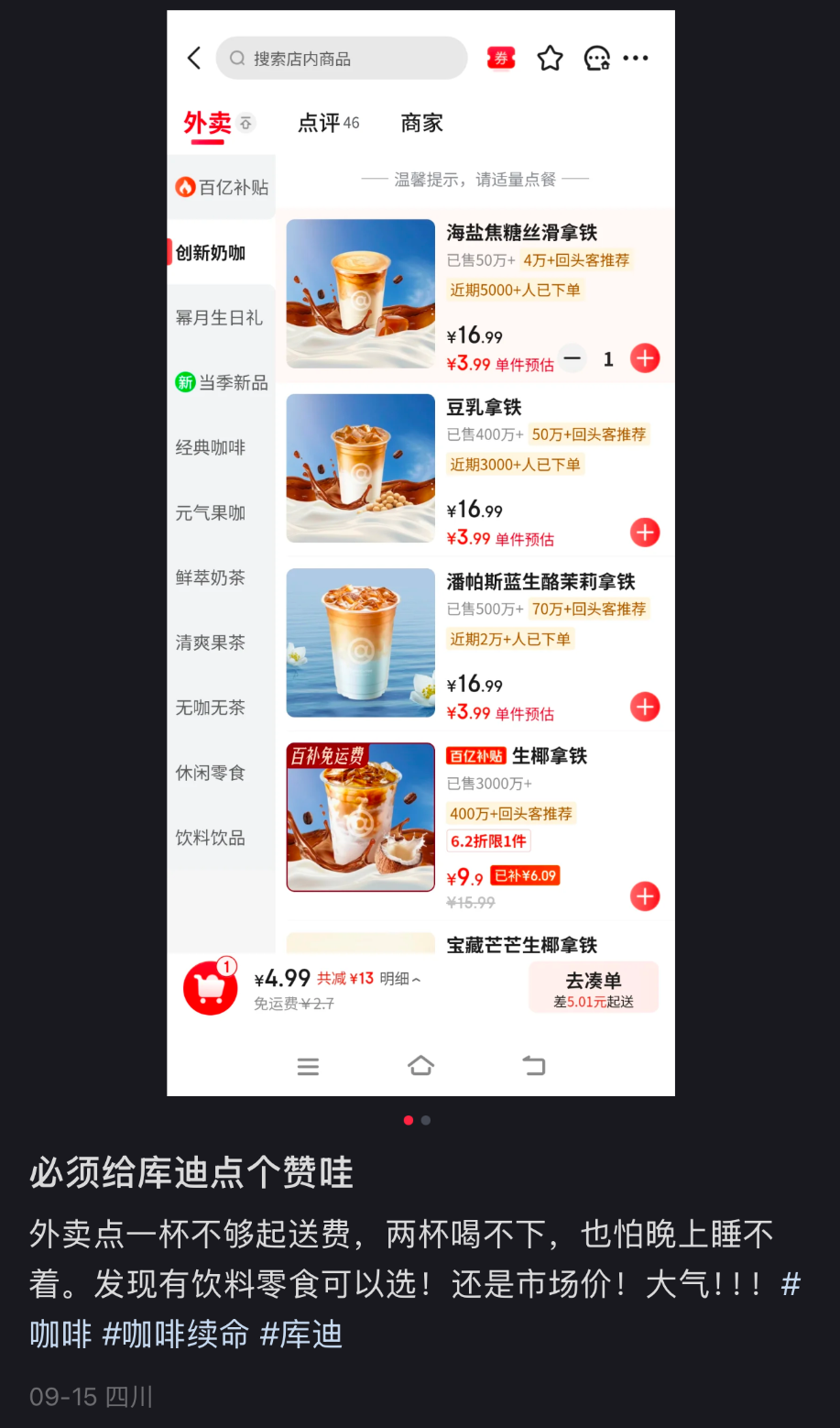Open the #咖啡续命 hashtag
The image size is (840, 1428).
point(175,1334)
